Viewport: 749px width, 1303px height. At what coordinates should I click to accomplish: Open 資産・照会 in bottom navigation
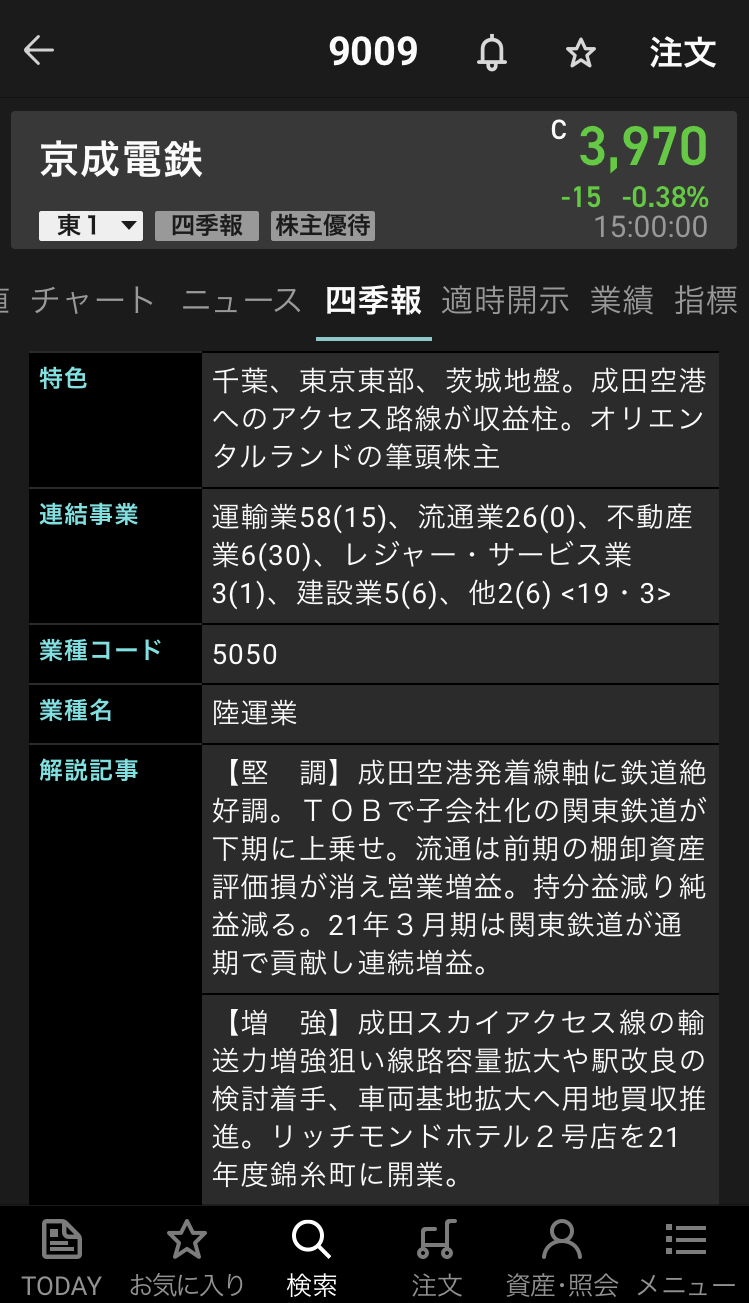pos(562,1256)
